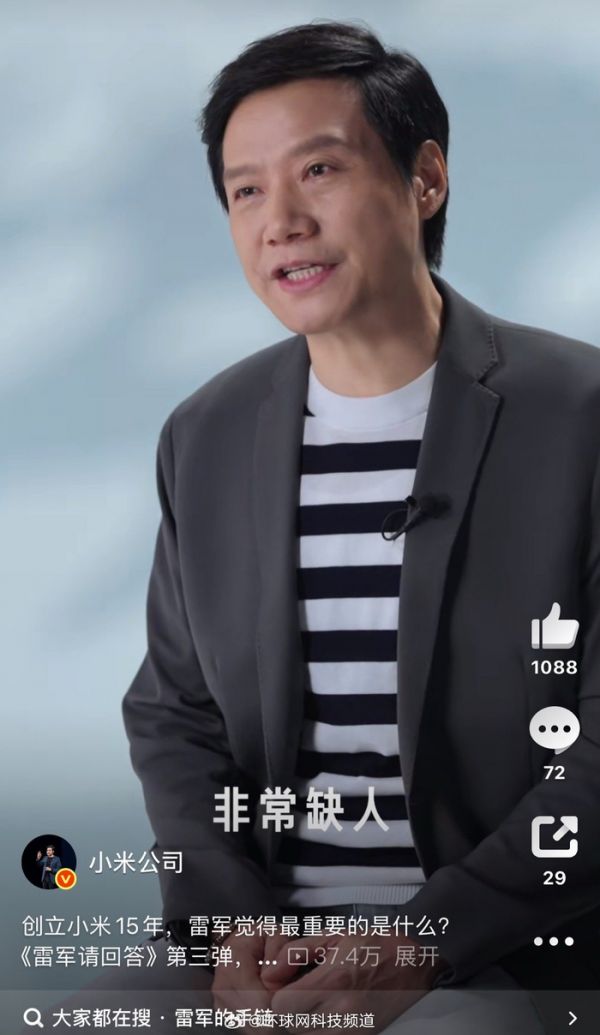Expand the caption with 展开
This screenshot has width=600, height=1035.
coord(416,956)
